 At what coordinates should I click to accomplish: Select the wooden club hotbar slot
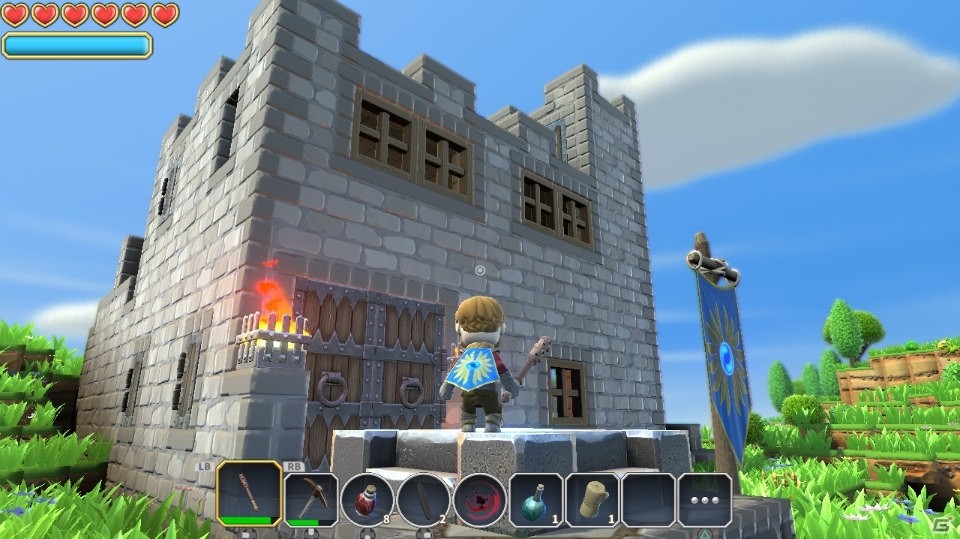(x=248, y=495)
